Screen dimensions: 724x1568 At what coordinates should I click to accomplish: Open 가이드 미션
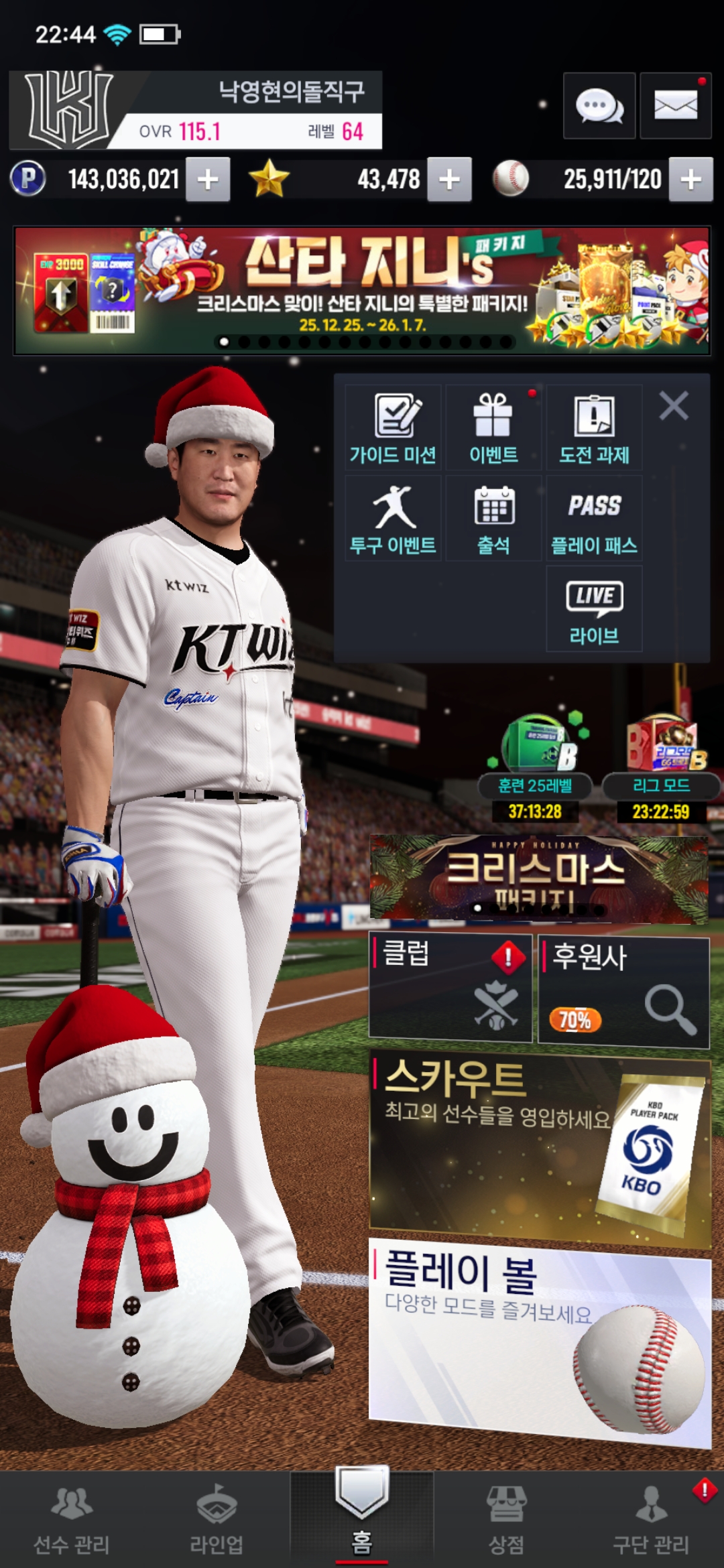point(393,428)
